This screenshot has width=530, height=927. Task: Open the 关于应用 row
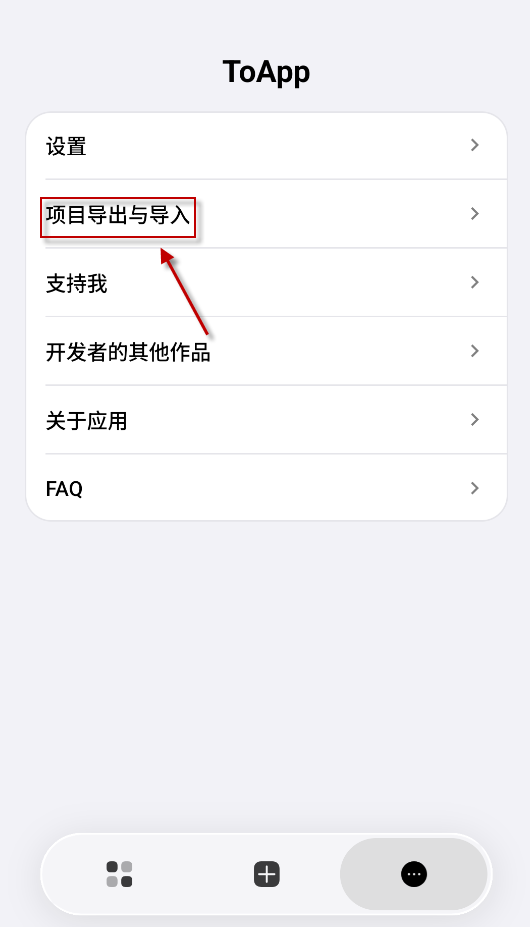click(x=266, y=420)
